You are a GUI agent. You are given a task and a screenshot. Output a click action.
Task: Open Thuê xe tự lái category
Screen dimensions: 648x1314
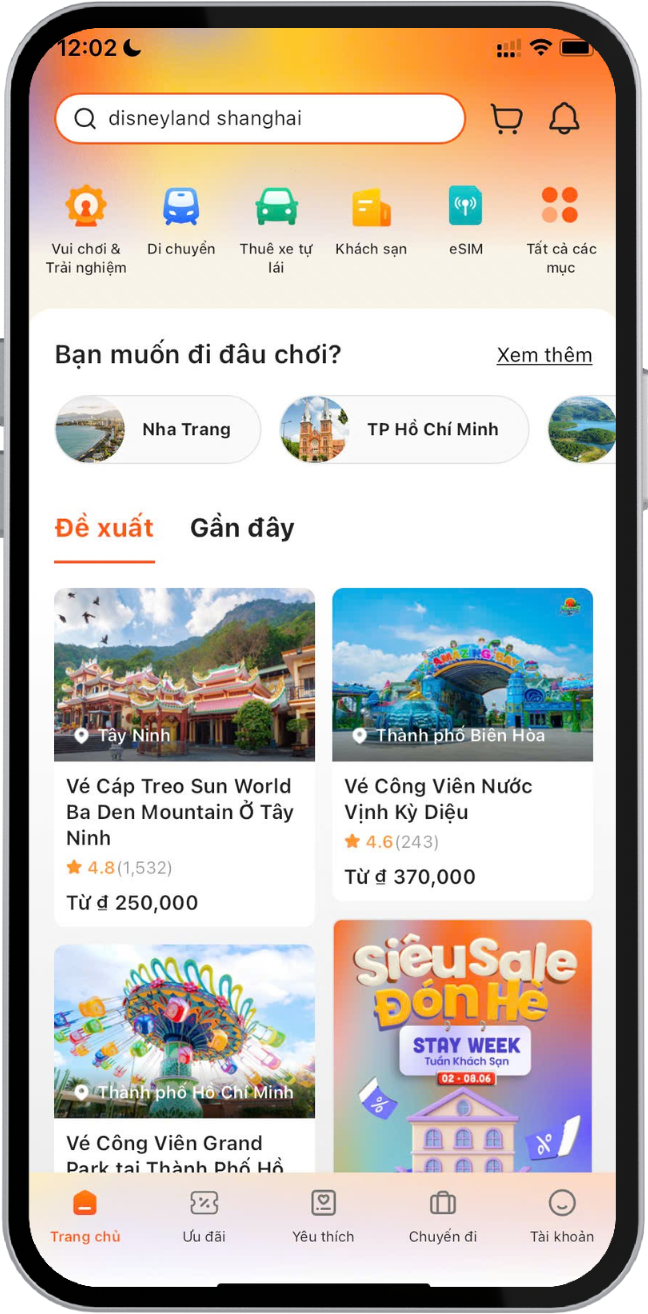[x=276, y=229]
